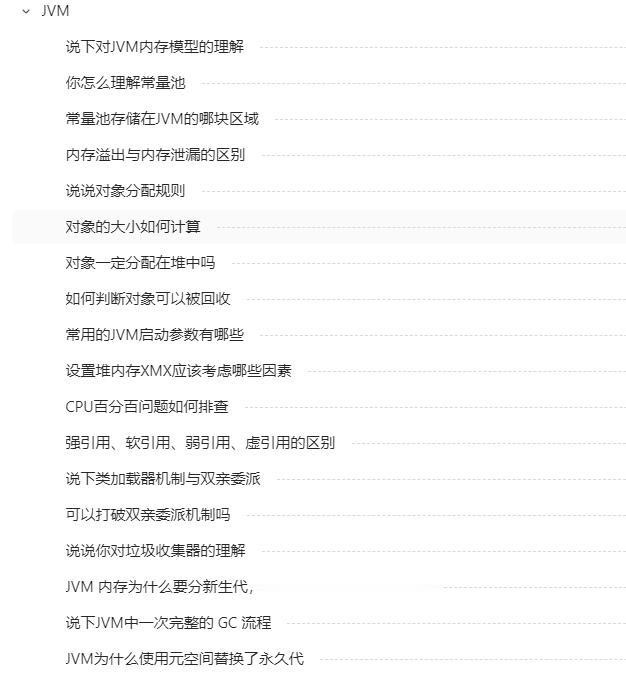Screen dimensions: 626x688
Task: Select 说下类加载器机制与双亲委派
Action: click(x=162, y=479)
